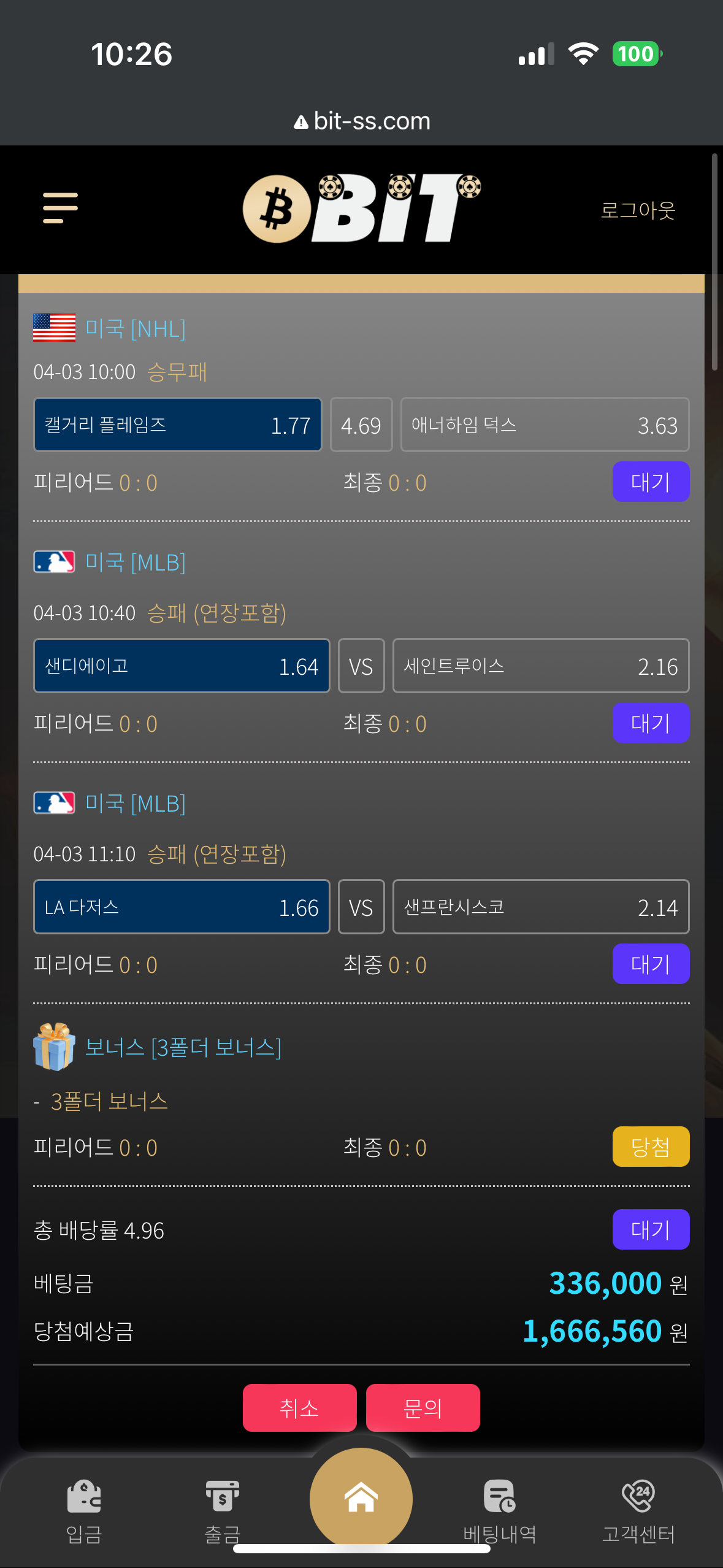723x1568 pixels.
Task: Choose the draw odds 4.69
Action: coord(361,425)
